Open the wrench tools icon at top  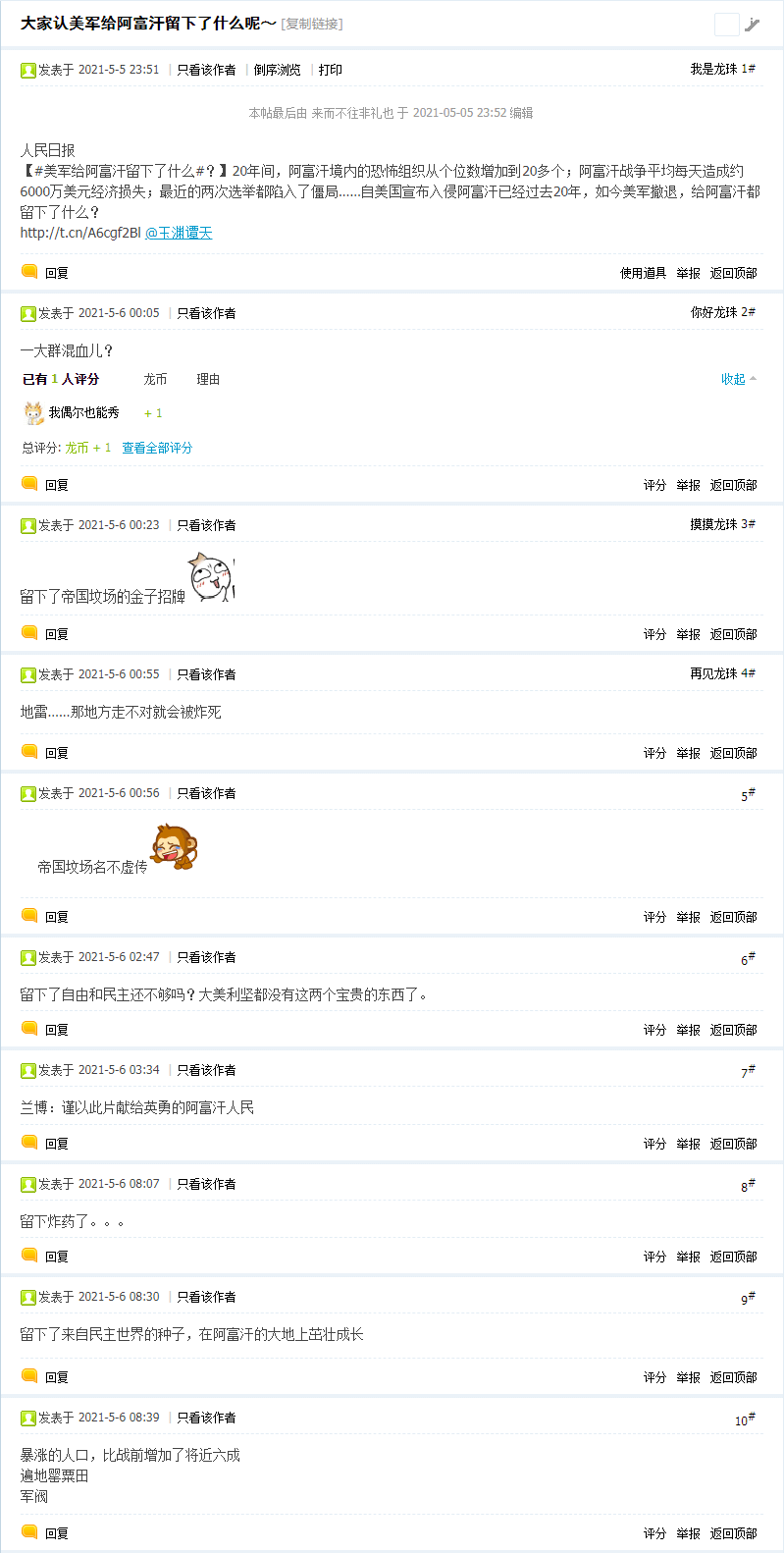[753, 25]
